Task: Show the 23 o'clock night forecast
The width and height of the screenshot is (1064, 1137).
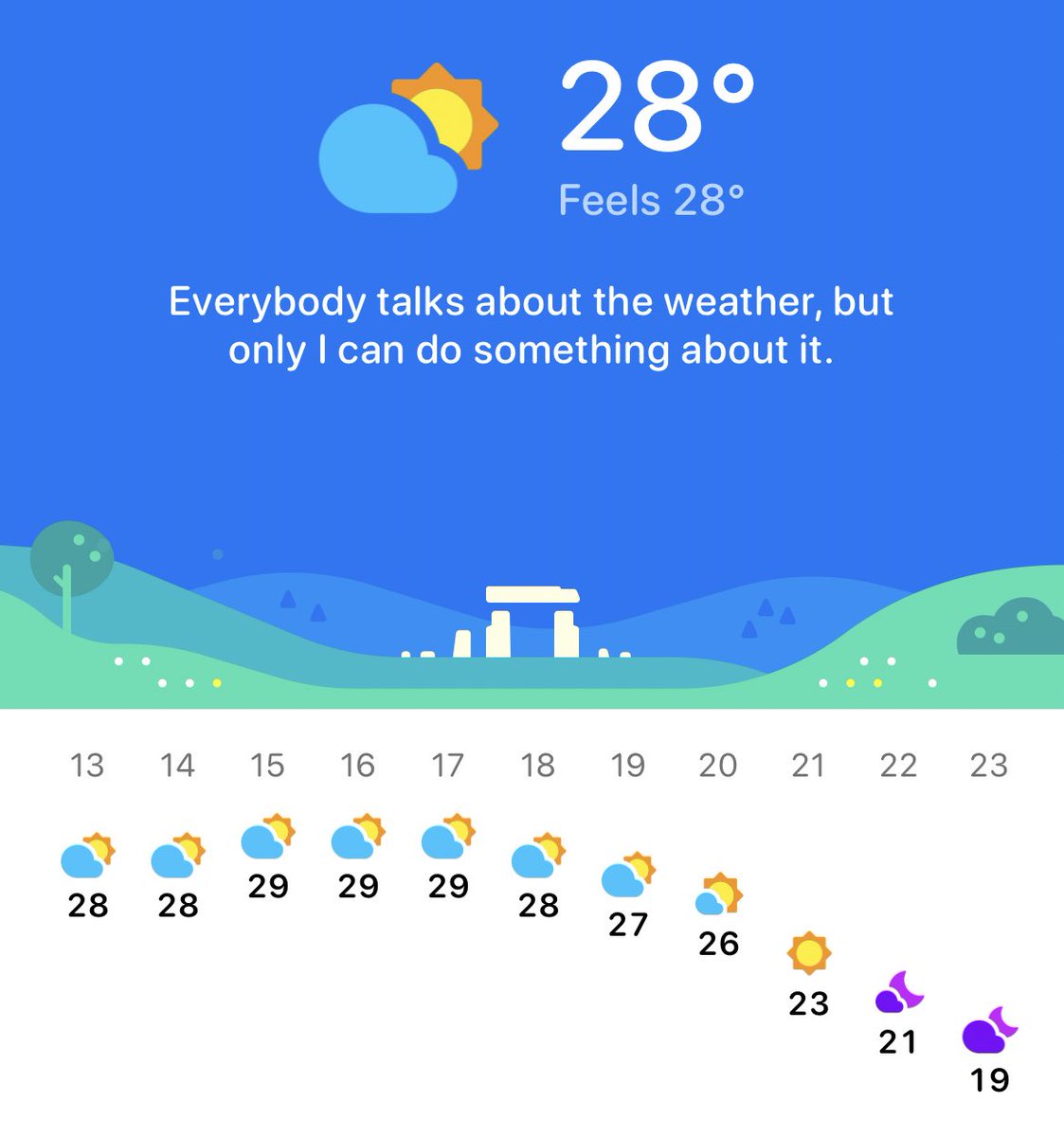Action: (x=989, y=1031)
